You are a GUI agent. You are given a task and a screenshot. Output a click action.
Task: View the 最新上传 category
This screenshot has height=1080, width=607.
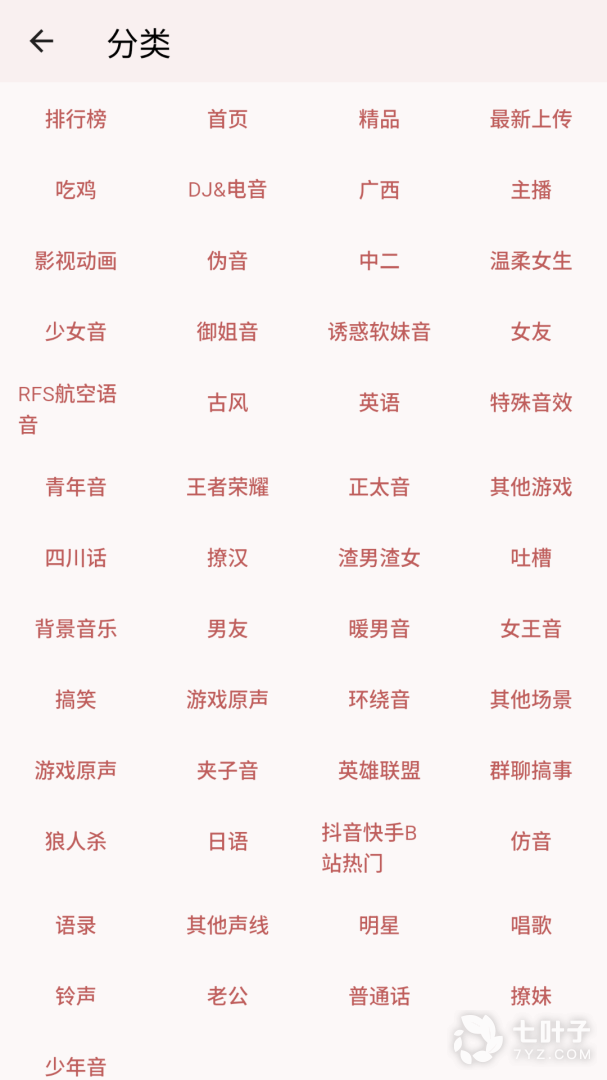(530, 119)
